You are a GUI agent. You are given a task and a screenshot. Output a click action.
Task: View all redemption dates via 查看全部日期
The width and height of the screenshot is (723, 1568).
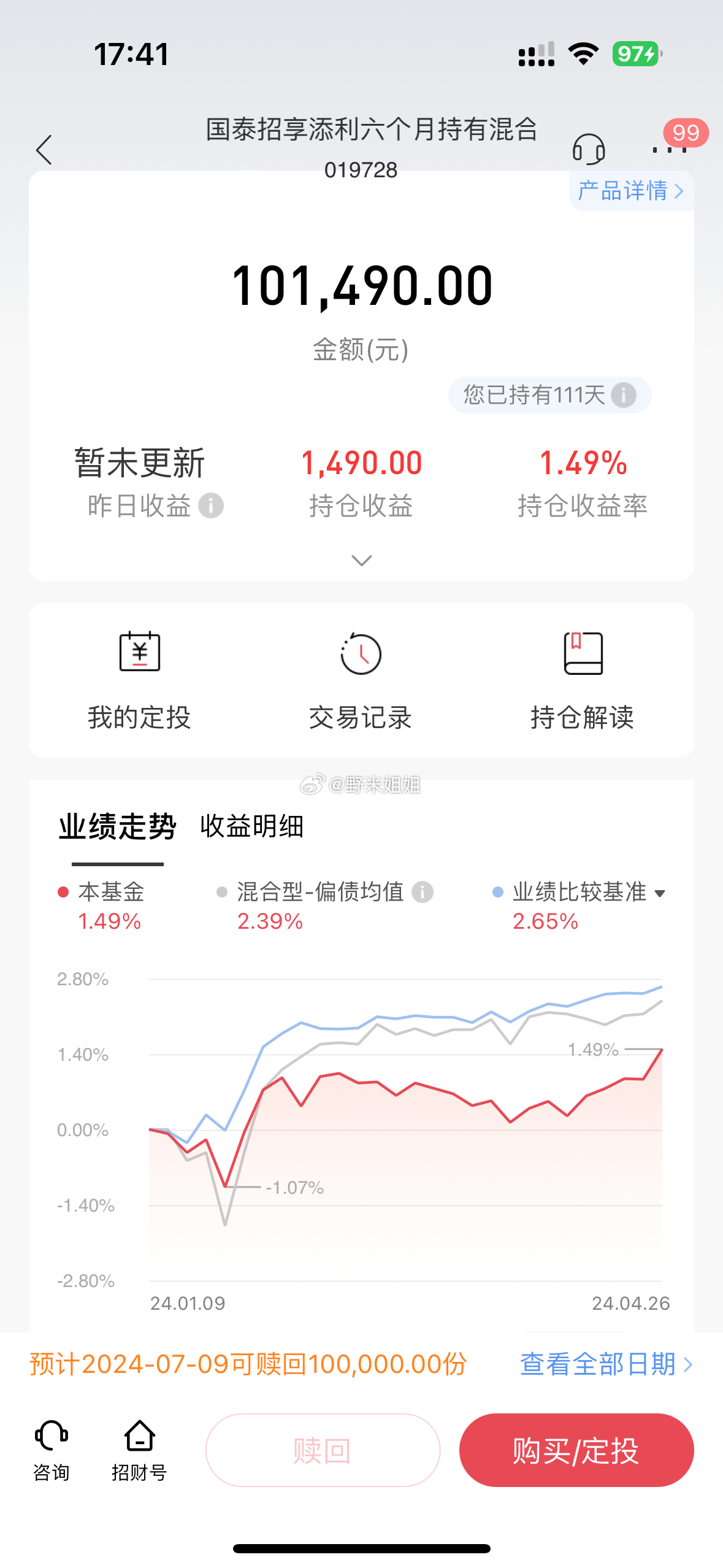606,1364
